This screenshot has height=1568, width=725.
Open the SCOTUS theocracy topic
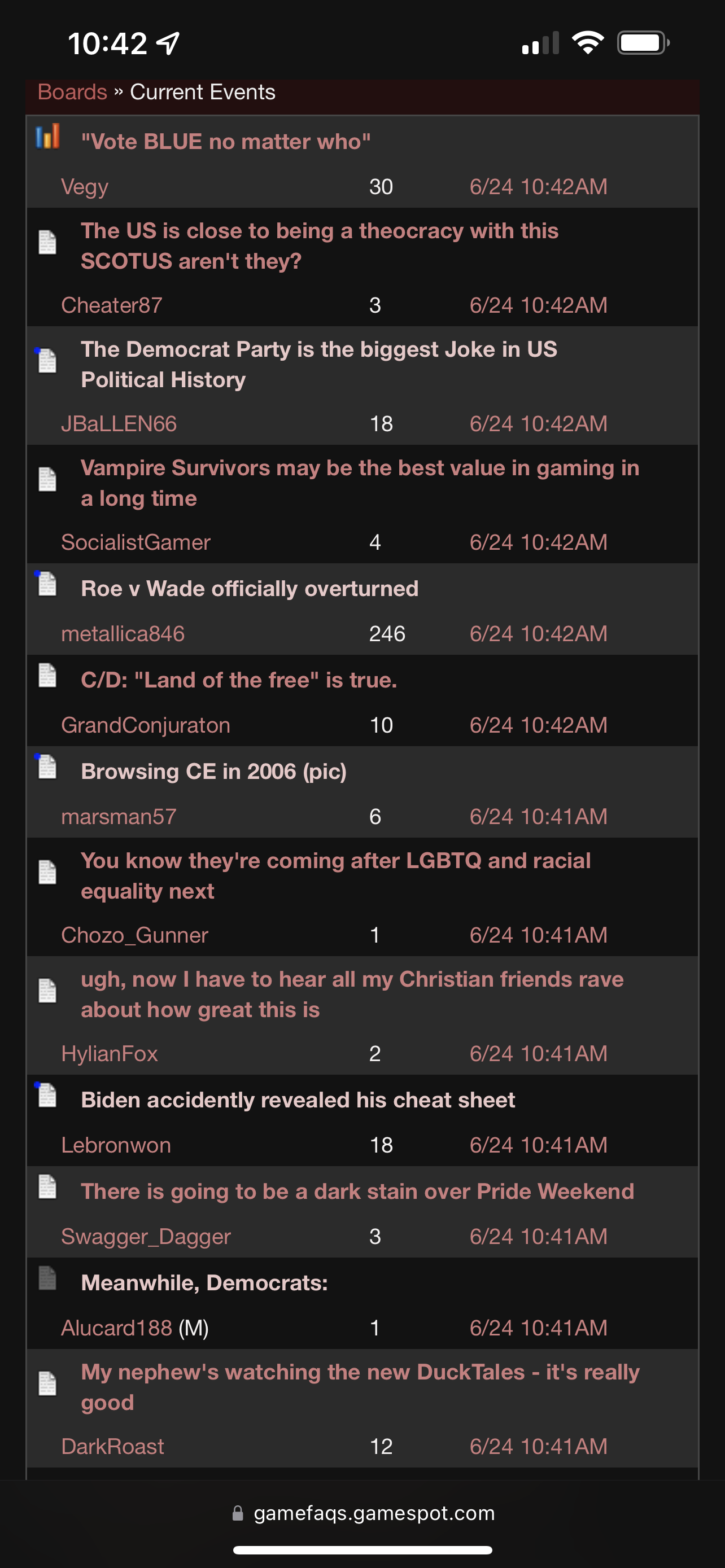click(x=320, y=246)
